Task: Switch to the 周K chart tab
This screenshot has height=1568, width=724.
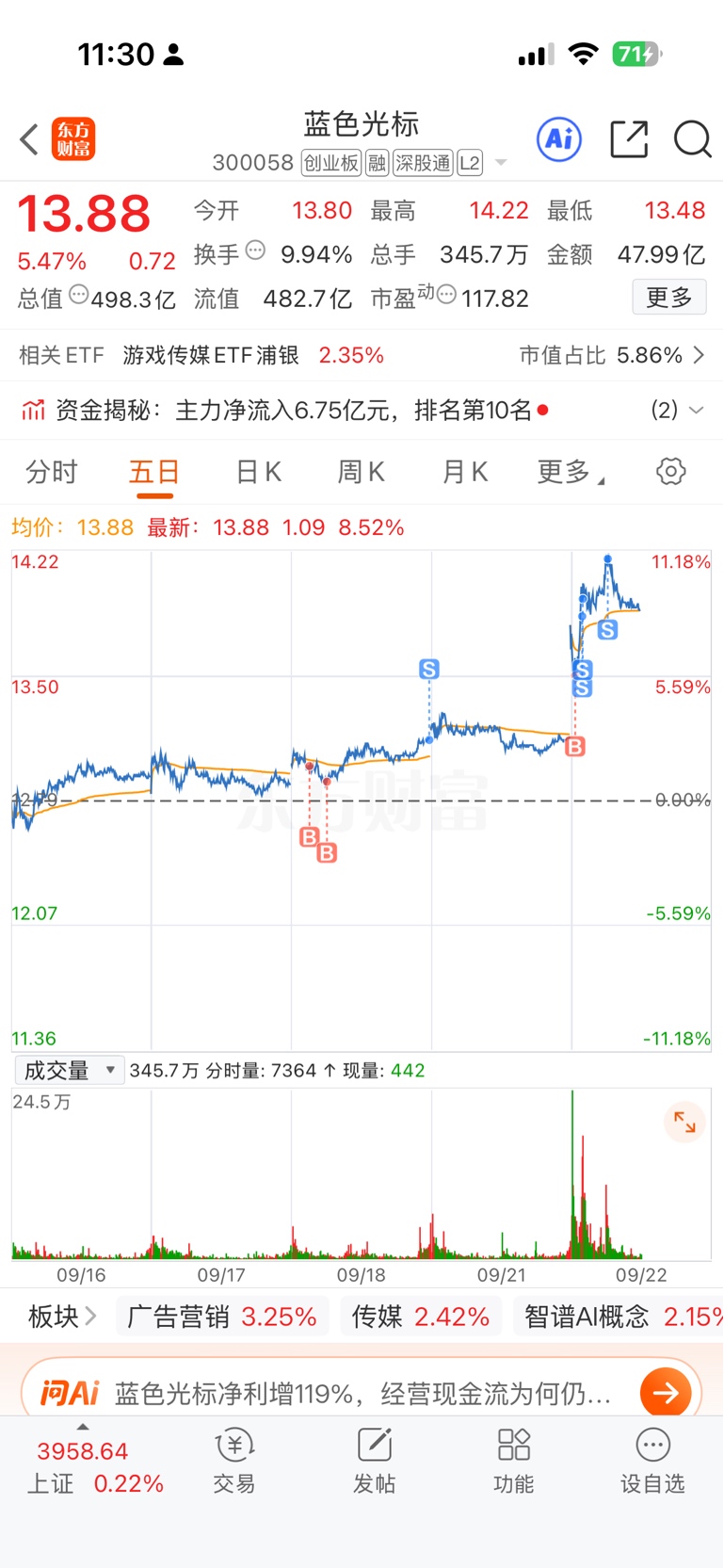Action: pyautogui.click(x=362, y=472)
